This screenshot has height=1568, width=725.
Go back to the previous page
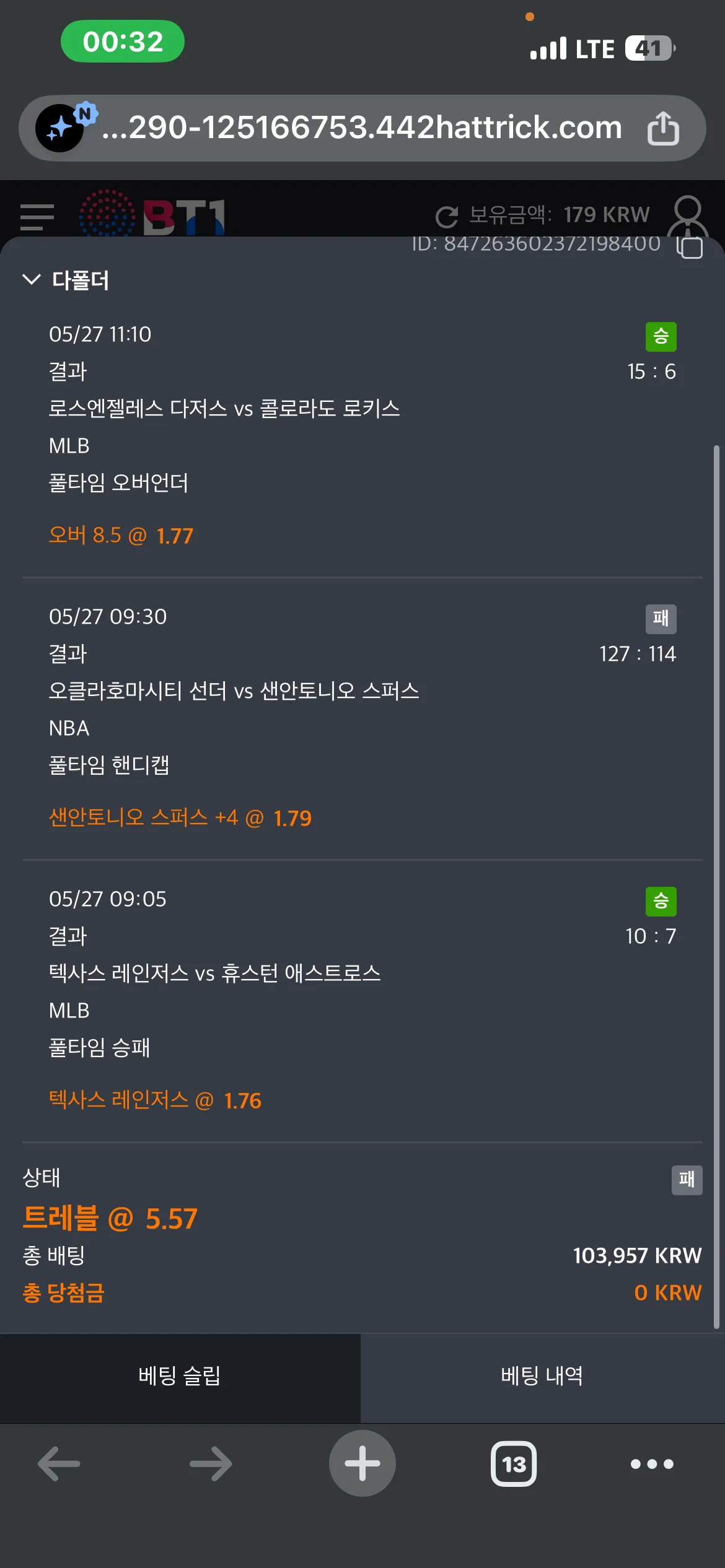[x=59, y=1464]
